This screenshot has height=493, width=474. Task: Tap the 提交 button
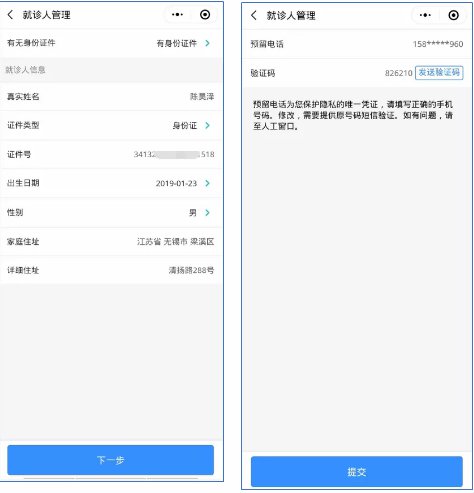click(x=357, y=472)
